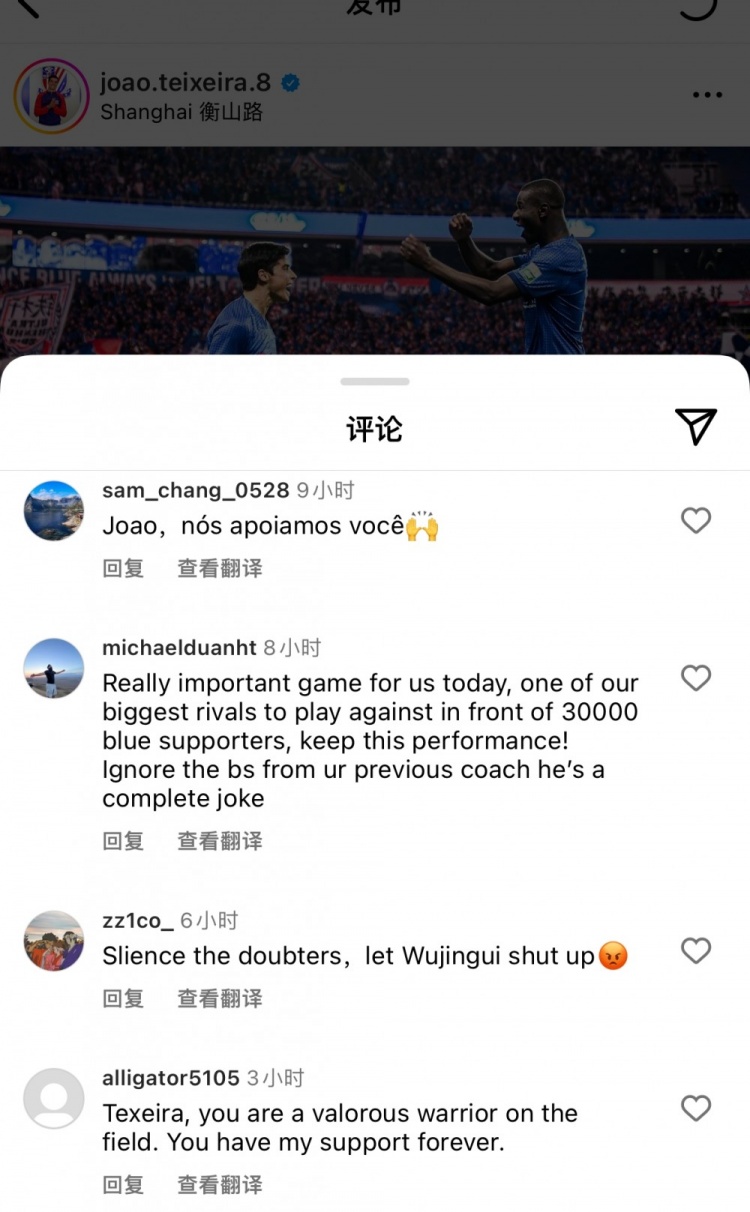Reply to michaelduanht's comment
Image resolution: width=750 pixels, height=1212 pixels.
pos(123,841)
